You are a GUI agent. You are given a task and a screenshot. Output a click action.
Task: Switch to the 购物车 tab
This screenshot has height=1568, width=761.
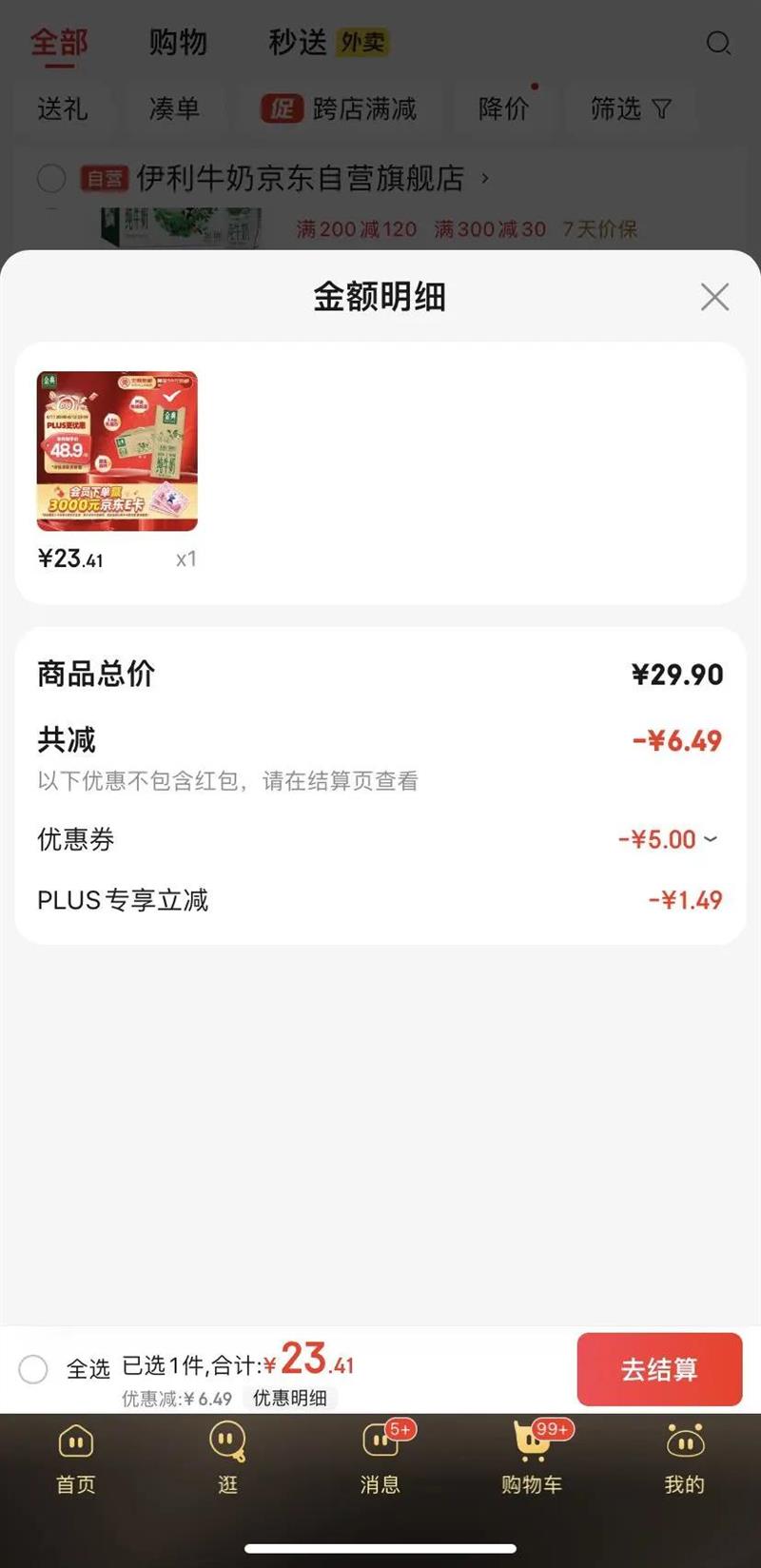click(532, 1457)
